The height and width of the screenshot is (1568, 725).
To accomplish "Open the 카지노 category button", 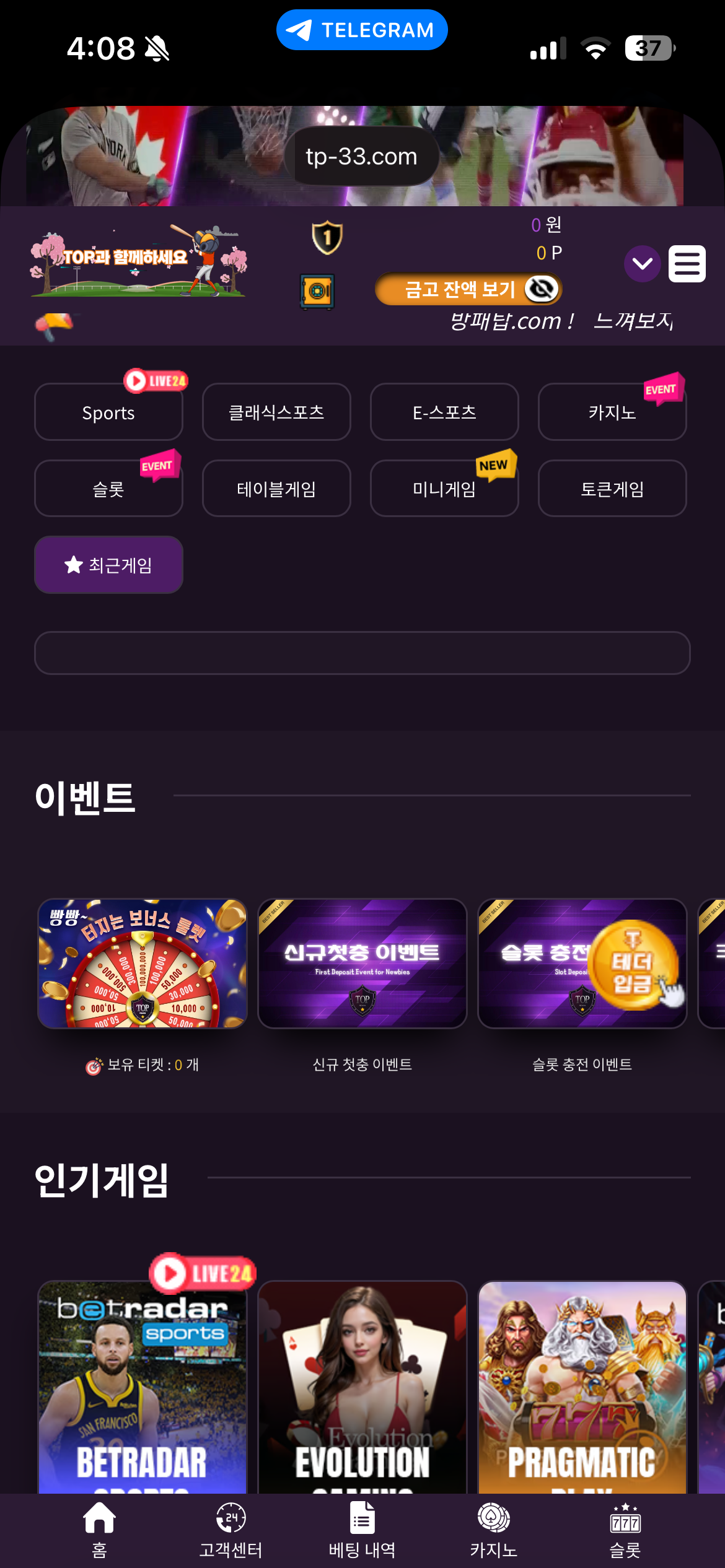I will (612, 412).
